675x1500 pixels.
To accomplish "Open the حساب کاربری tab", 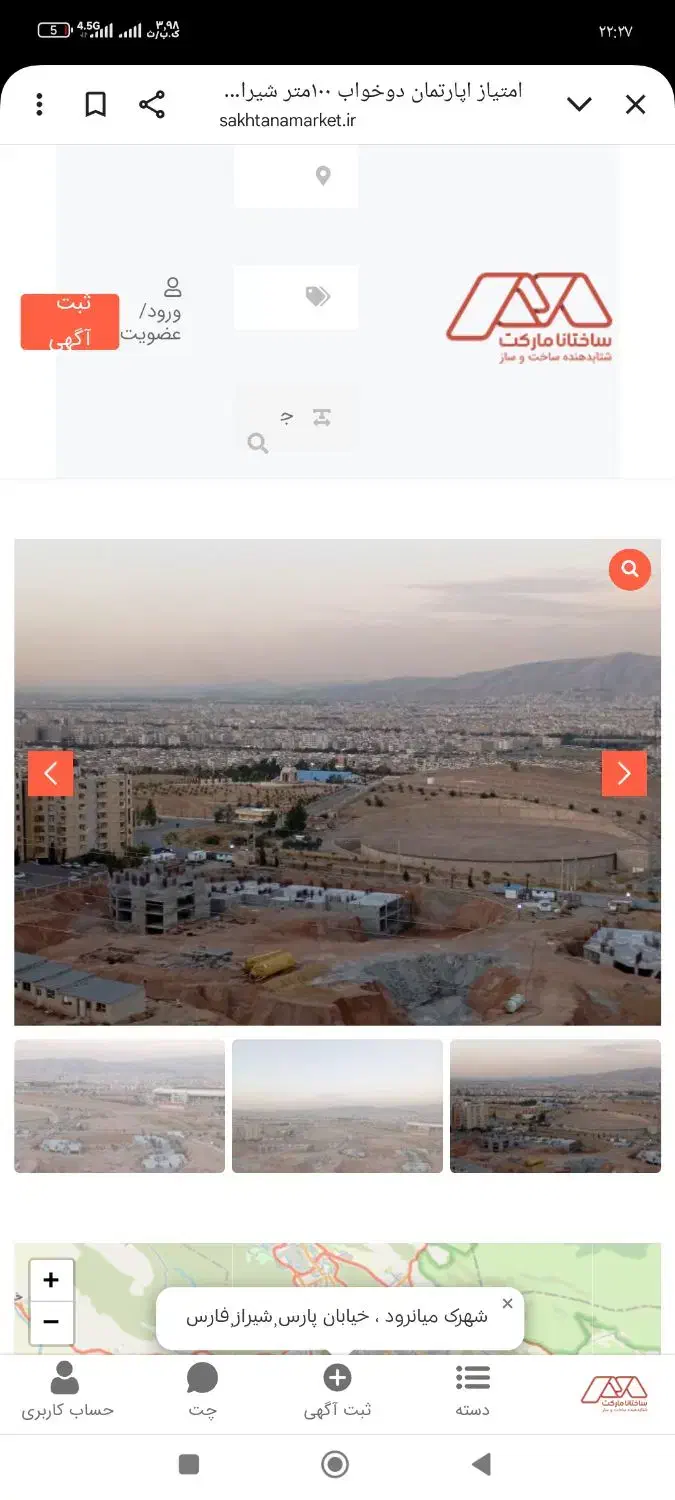I will [67, 1389].
